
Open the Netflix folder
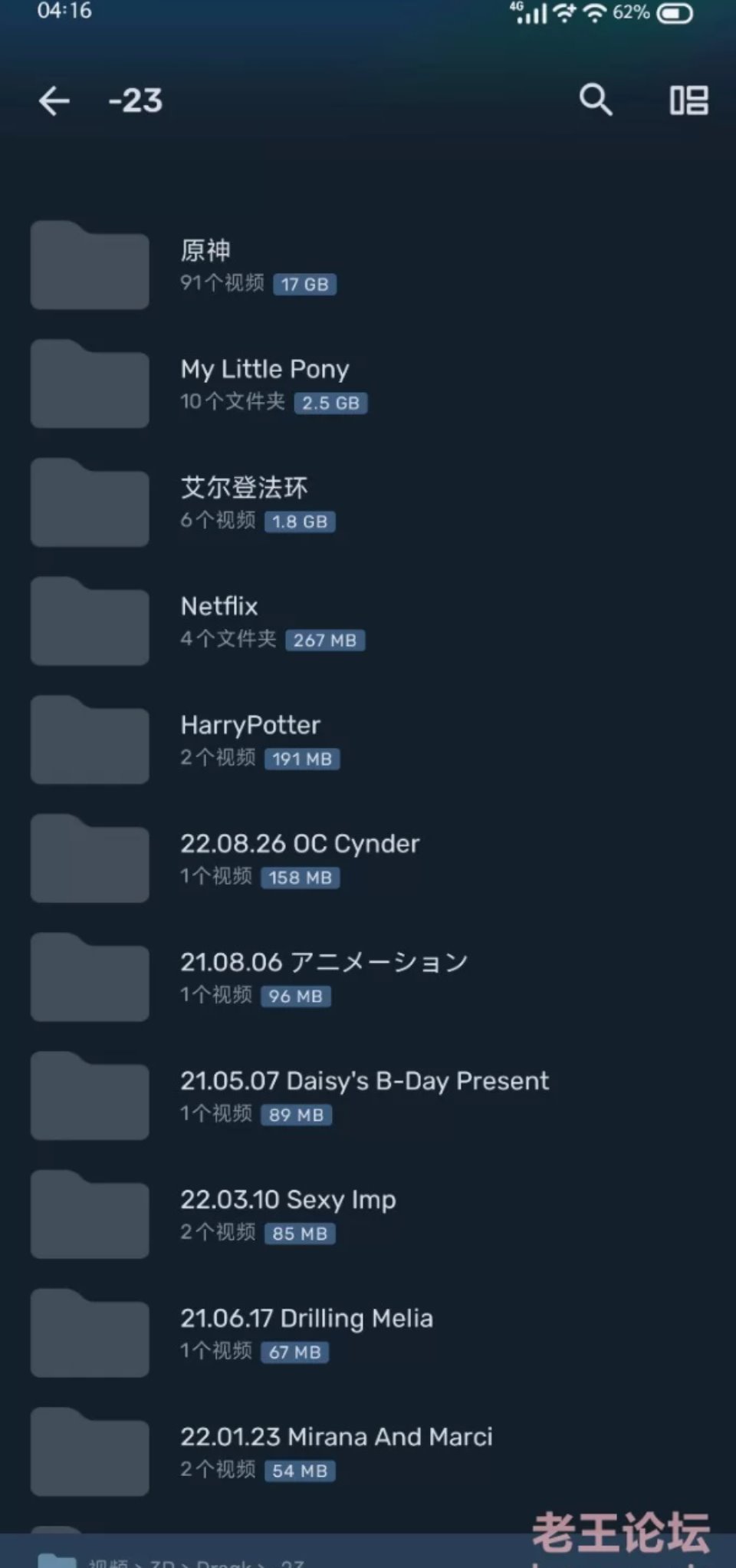368,621
